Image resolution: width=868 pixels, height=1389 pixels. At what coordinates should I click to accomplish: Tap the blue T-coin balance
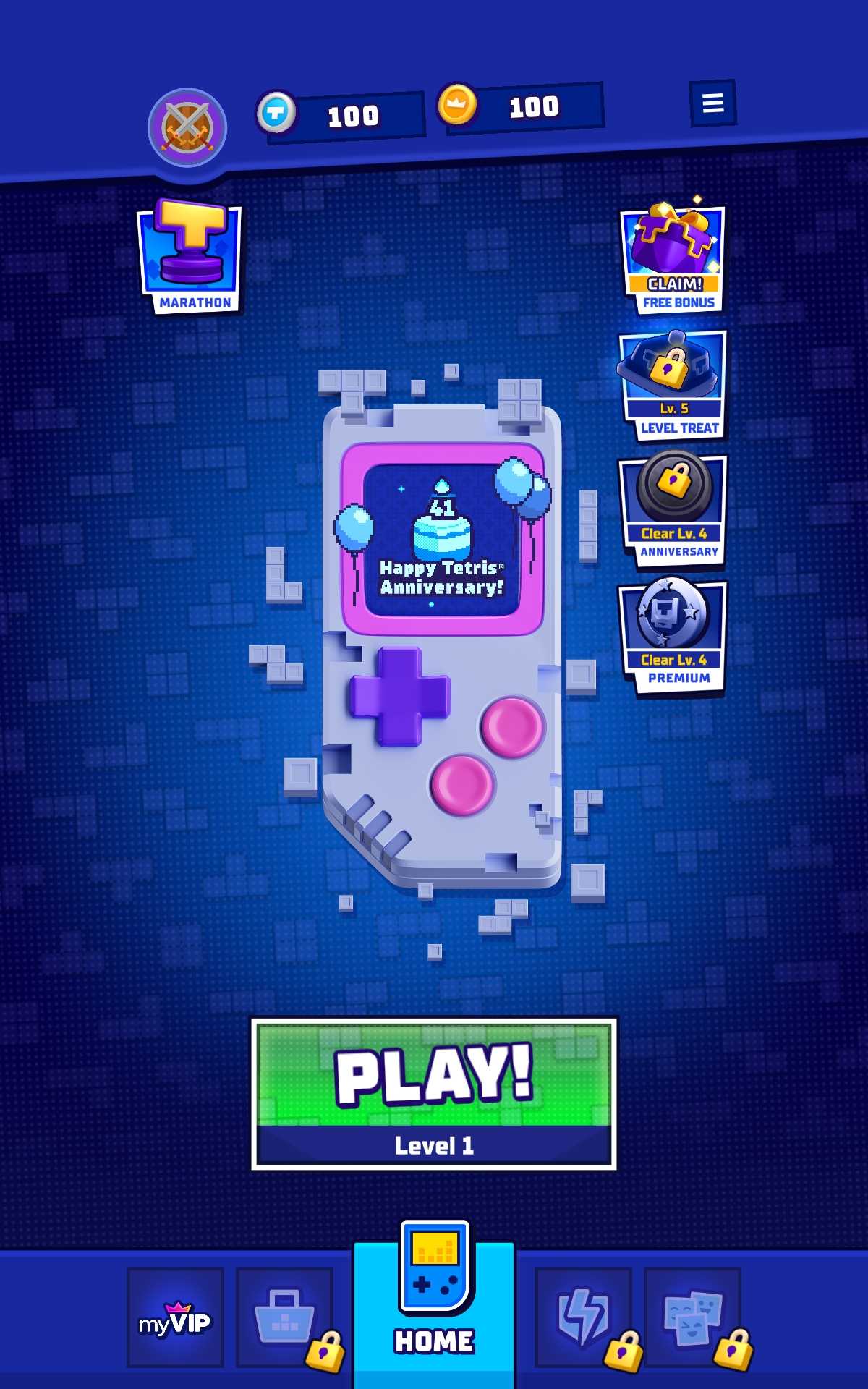pos(340,116)
